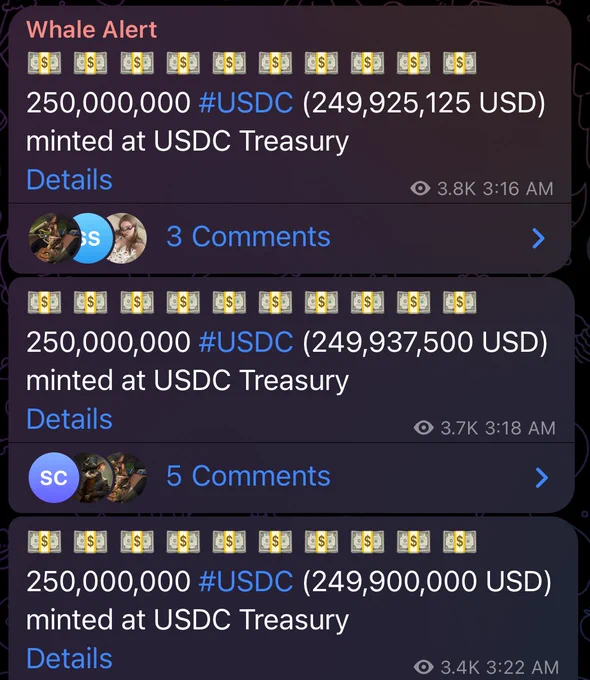This screenshot has width=590, height=680.
Task: Open Details link in the 3:22 AM message
Action: pos(69,658)
